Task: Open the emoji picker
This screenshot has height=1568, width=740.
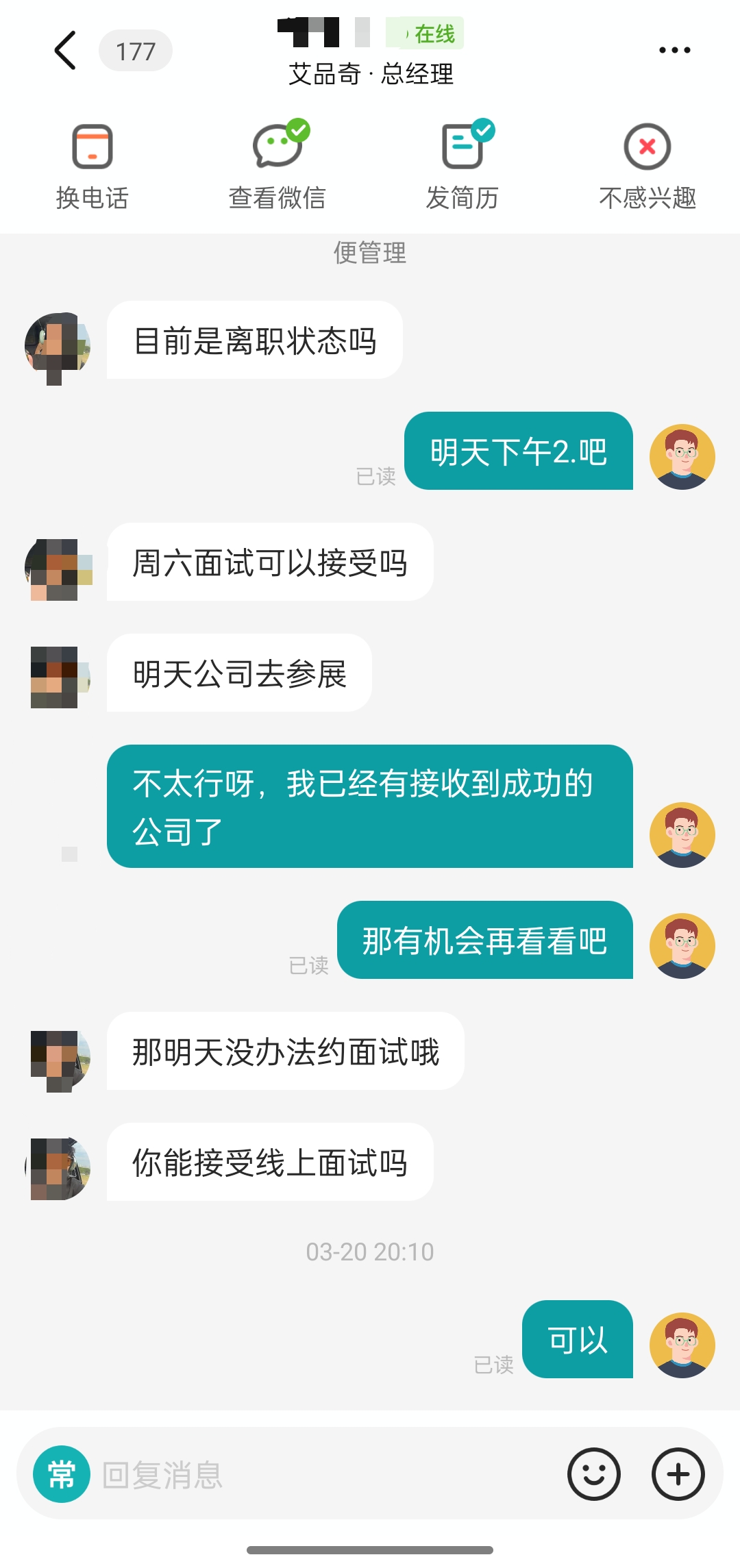Action: 593,1474
